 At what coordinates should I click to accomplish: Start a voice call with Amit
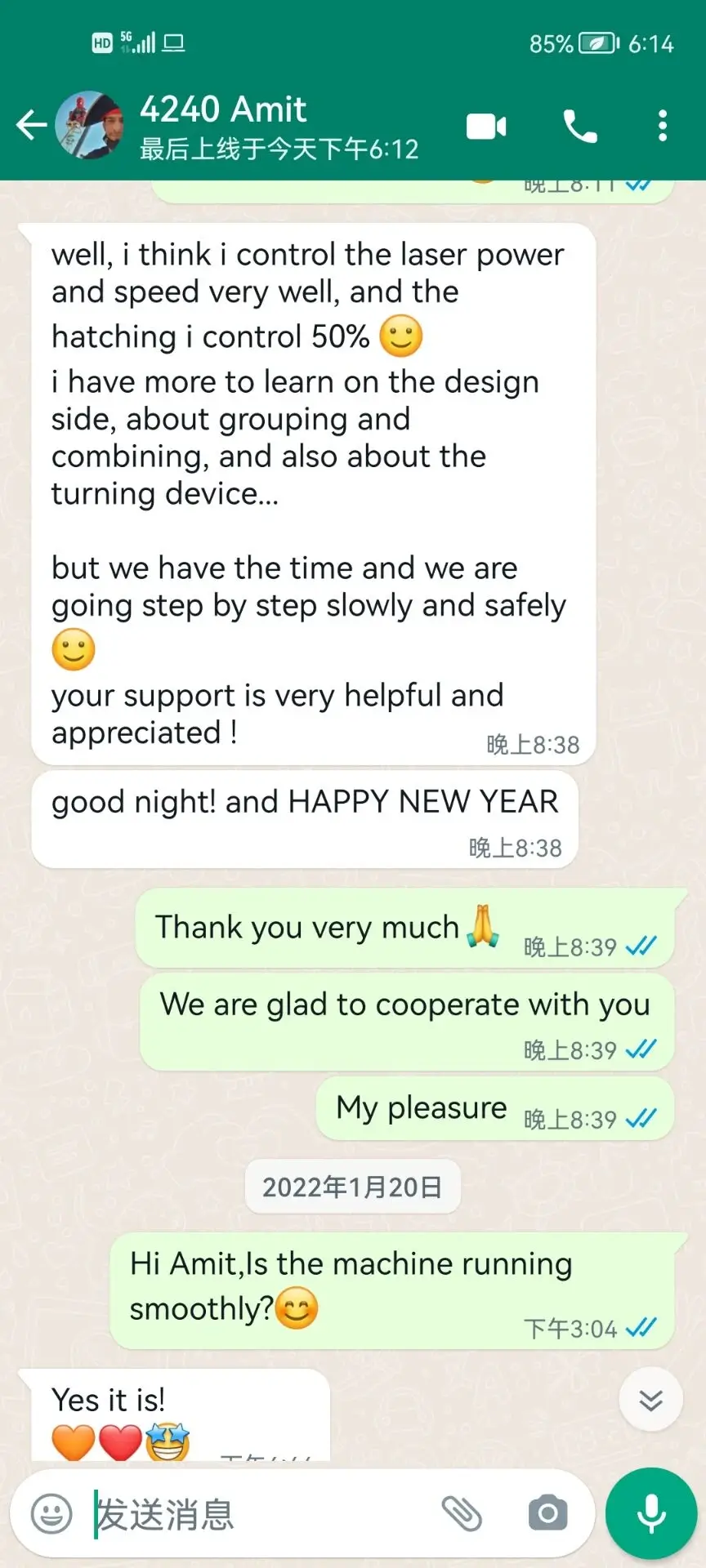click(x=580, y=127)
